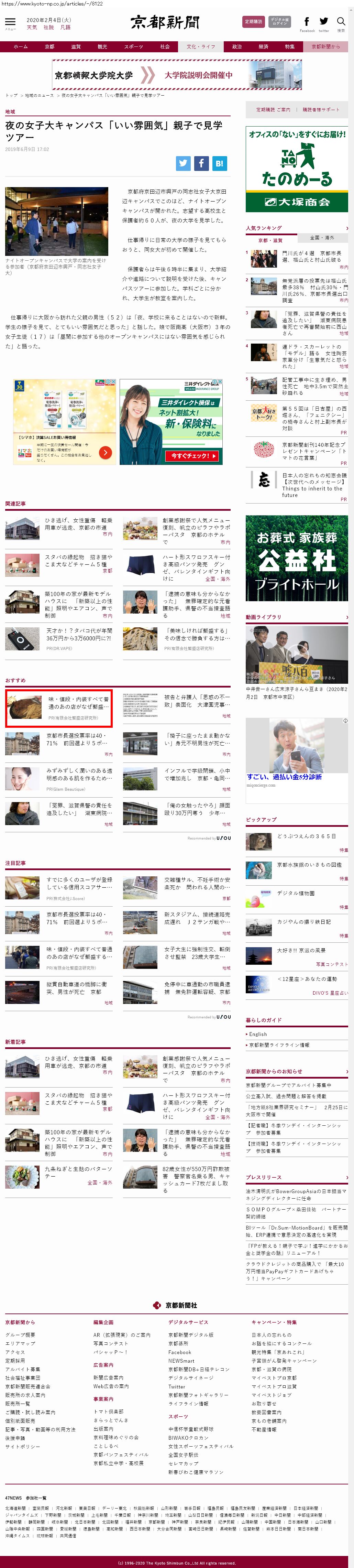Go to the 政治 section

click(236, 47)
